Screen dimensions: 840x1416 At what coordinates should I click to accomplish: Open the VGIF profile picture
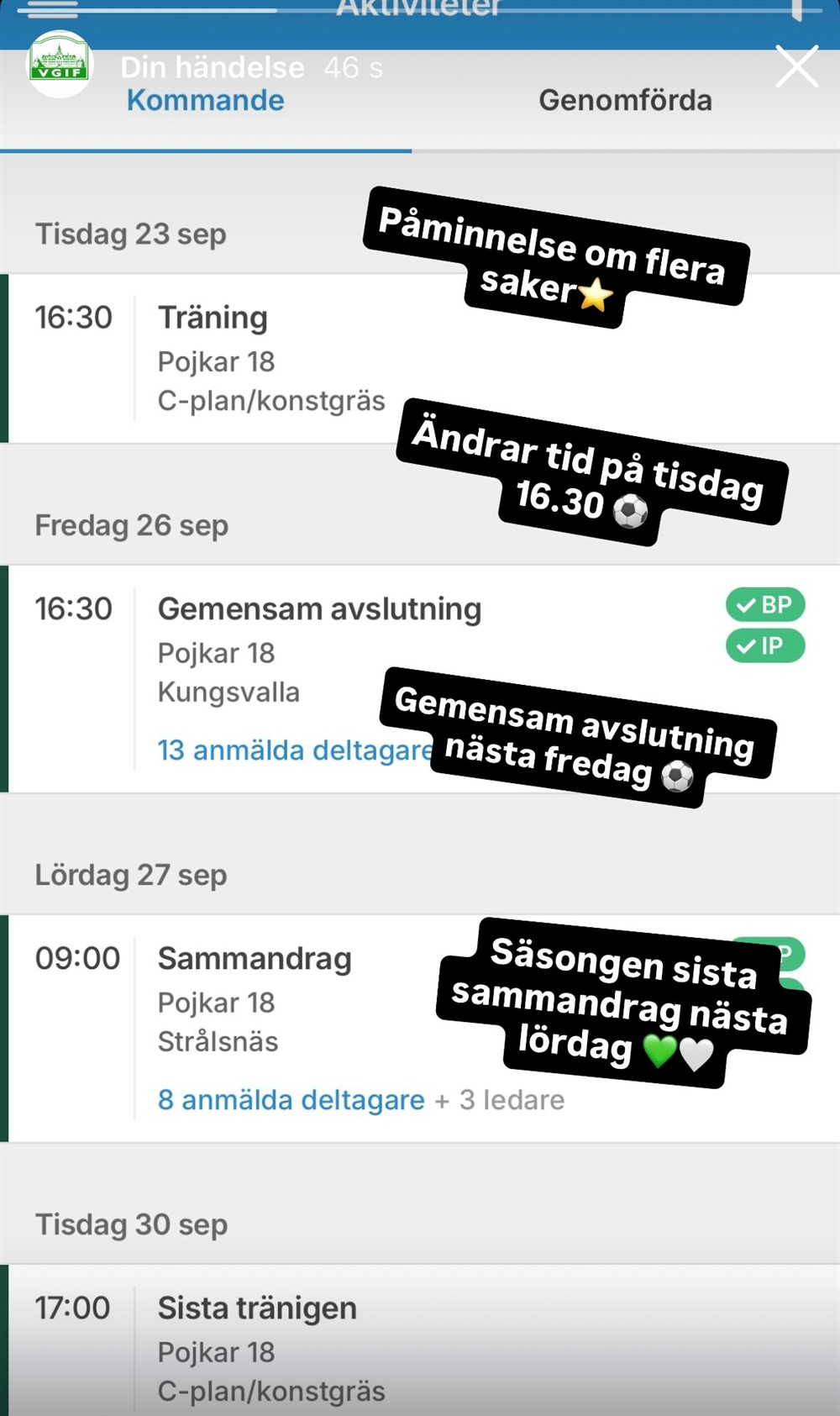[x=59, y=65]
